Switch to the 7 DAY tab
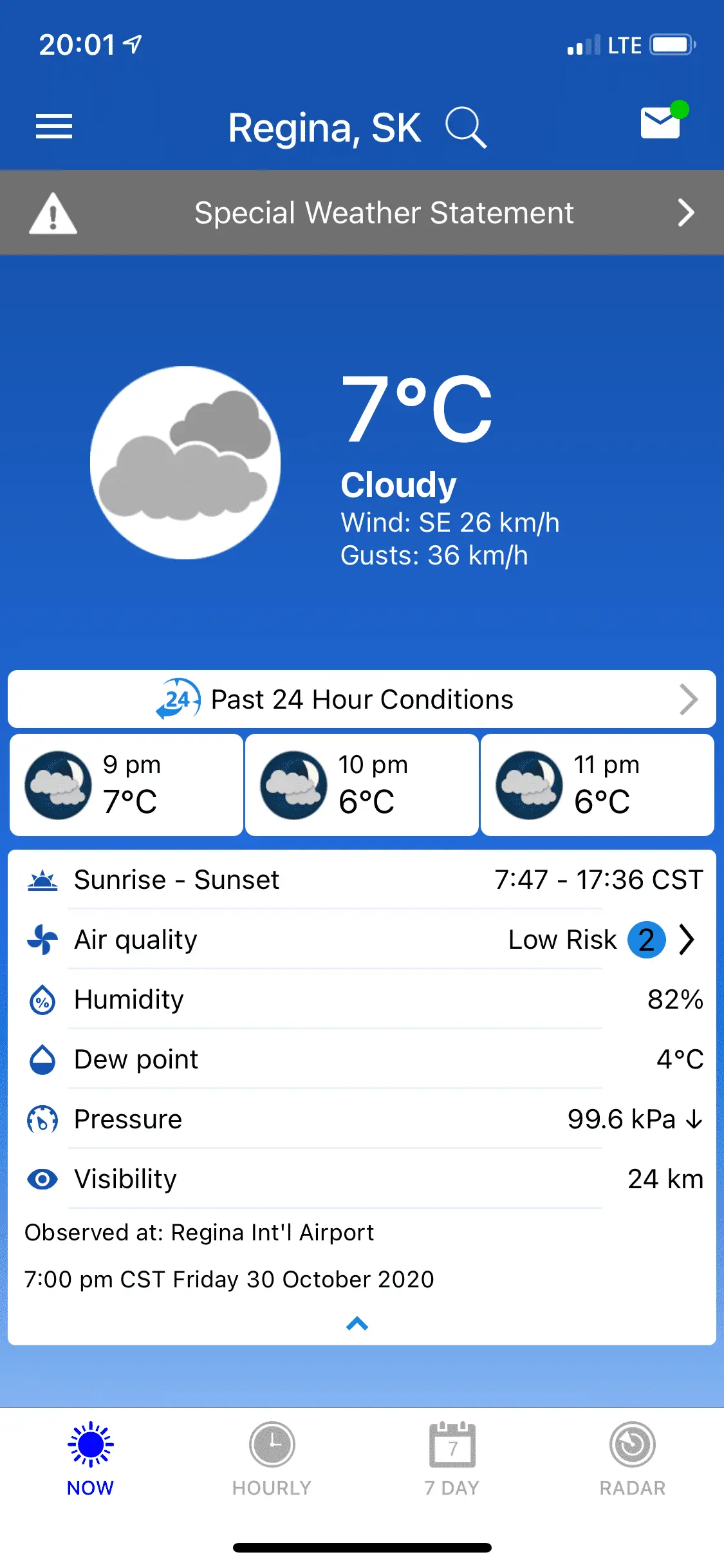Viewport: 724px width, 1568px height. coord(452,1459)
